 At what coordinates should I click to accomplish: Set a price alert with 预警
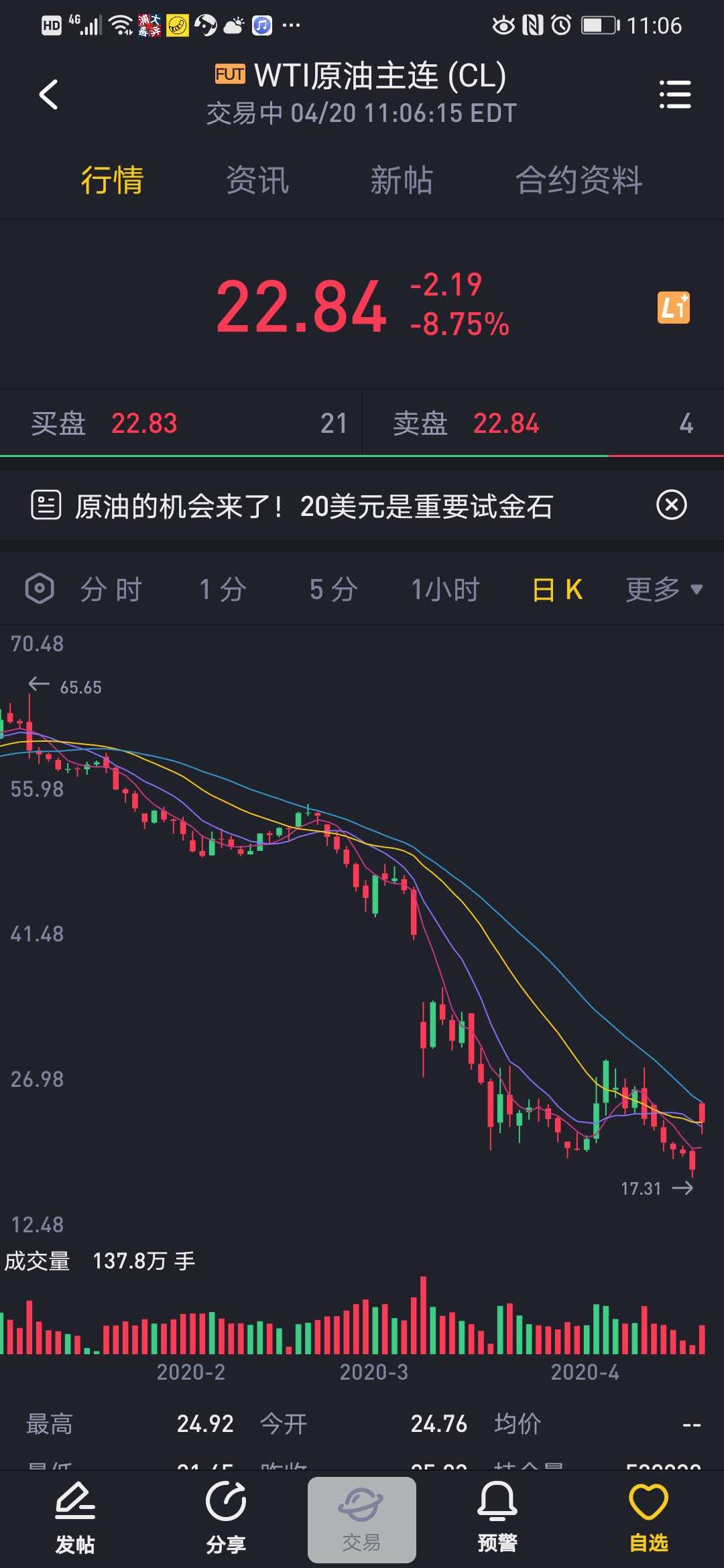497,1519
